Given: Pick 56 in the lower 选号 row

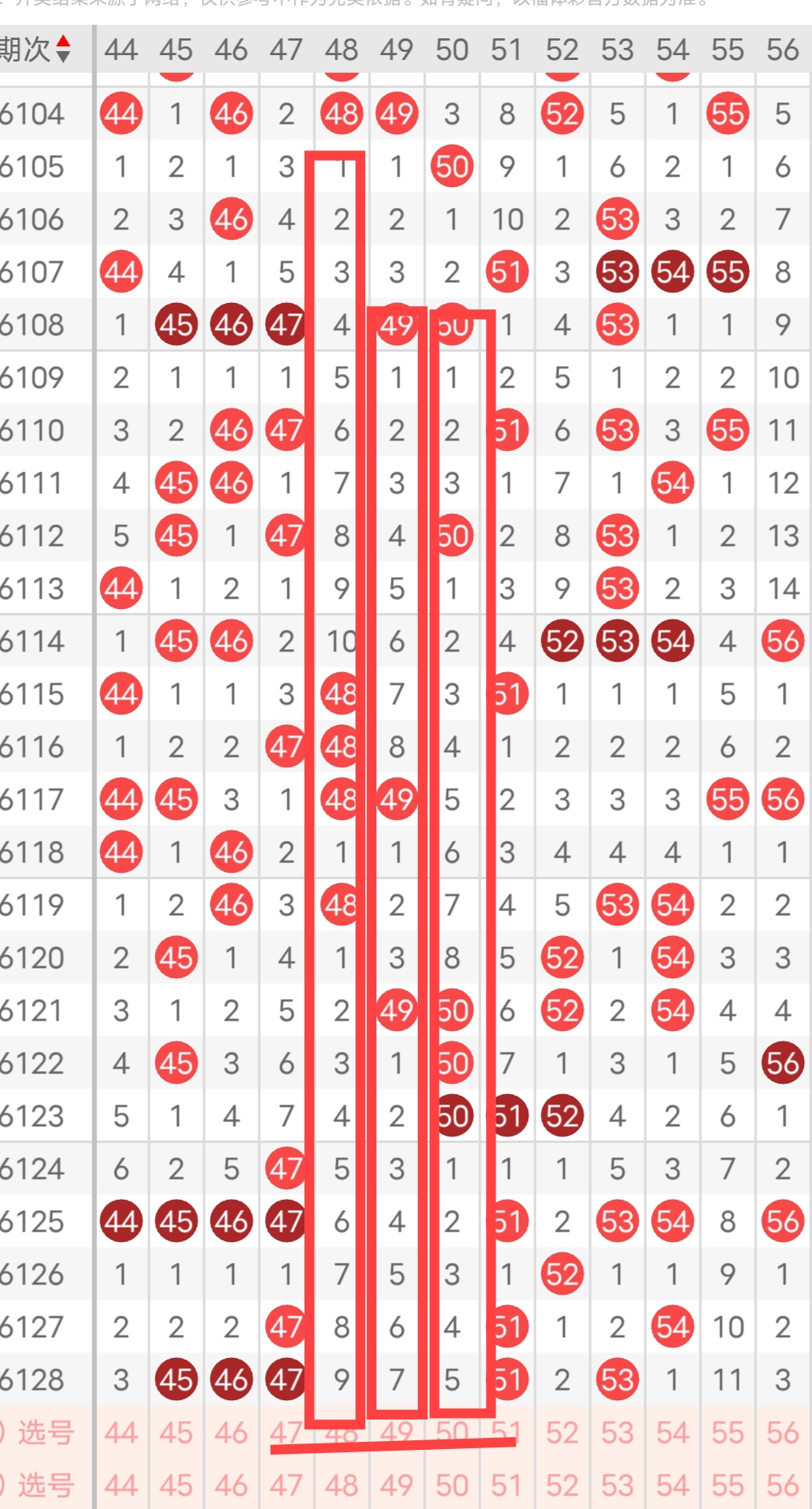Looking at the screenshot, I should click(x=782, y=1486).
